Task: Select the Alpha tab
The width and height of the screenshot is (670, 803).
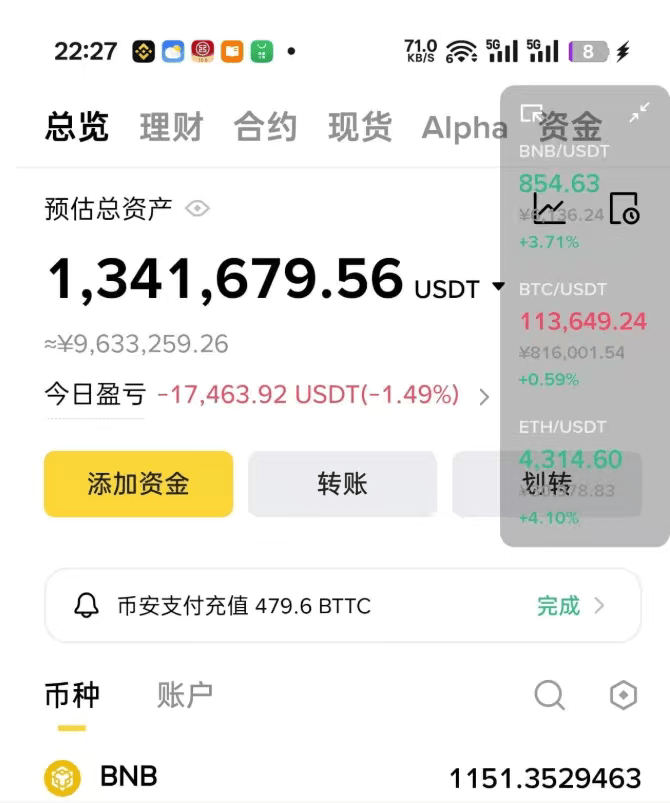Action: [x=462, y=127]
